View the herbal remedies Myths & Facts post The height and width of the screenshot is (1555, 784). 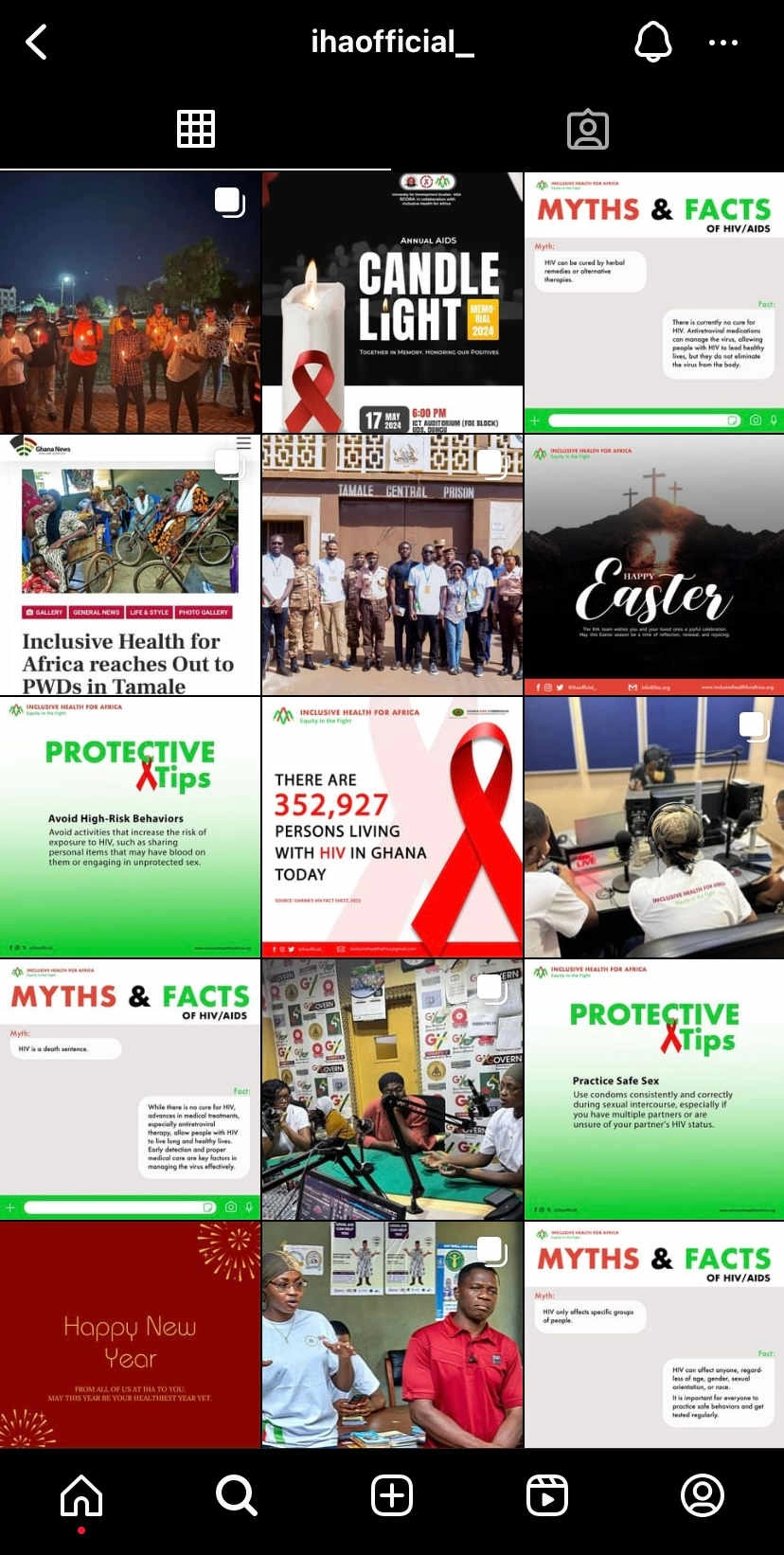[654, 303]
